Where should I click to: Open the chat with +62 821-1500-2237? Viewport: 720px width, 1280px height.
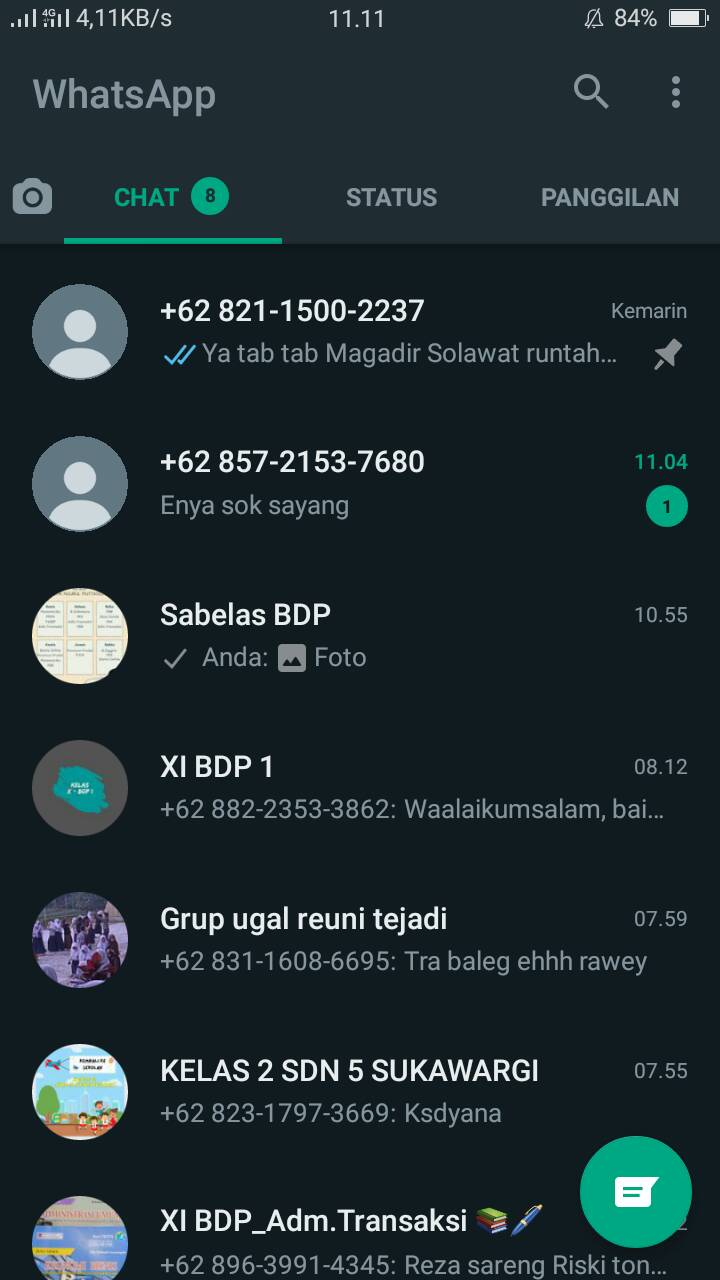pos(360,332)
